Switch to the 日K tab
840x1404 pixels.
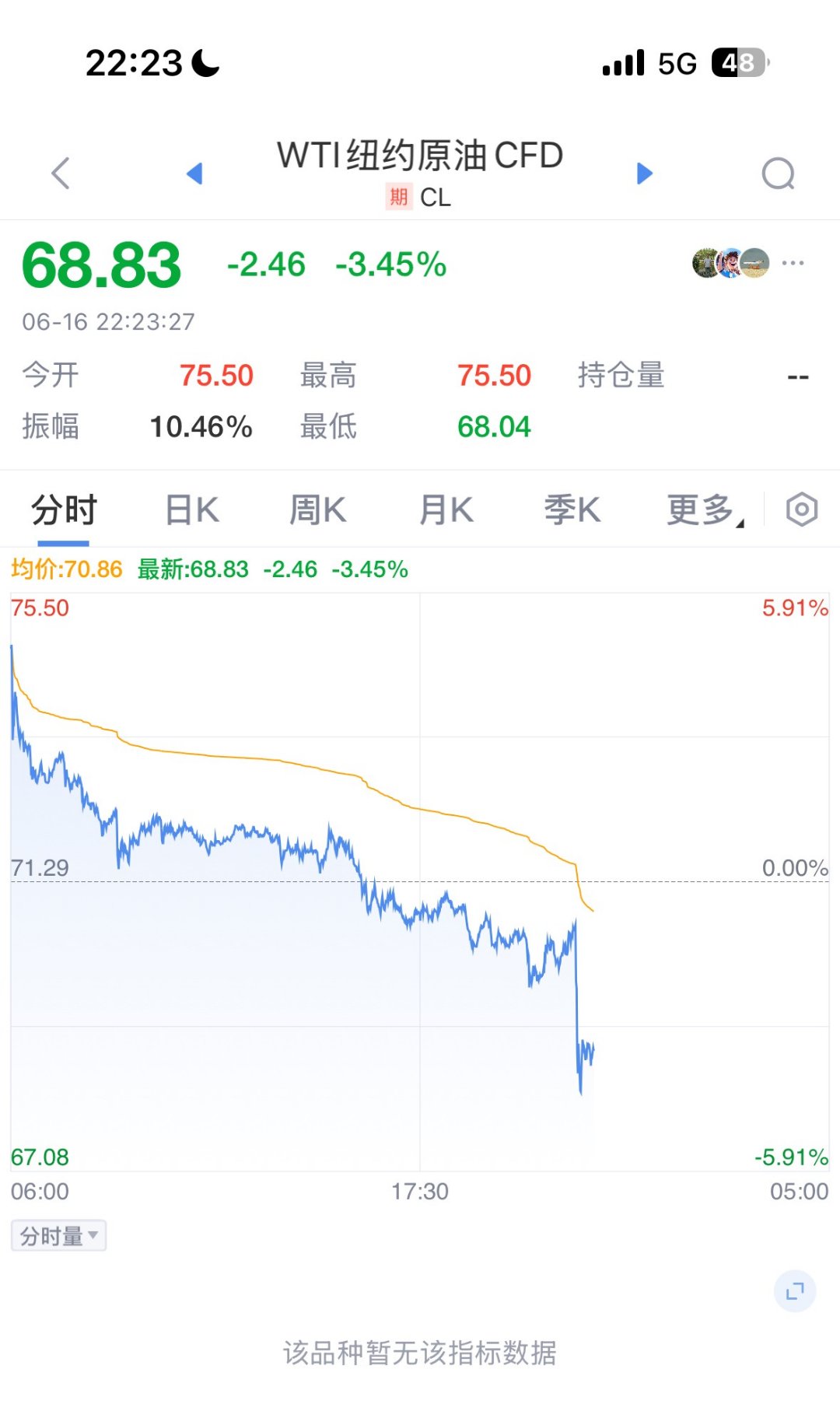191,508
